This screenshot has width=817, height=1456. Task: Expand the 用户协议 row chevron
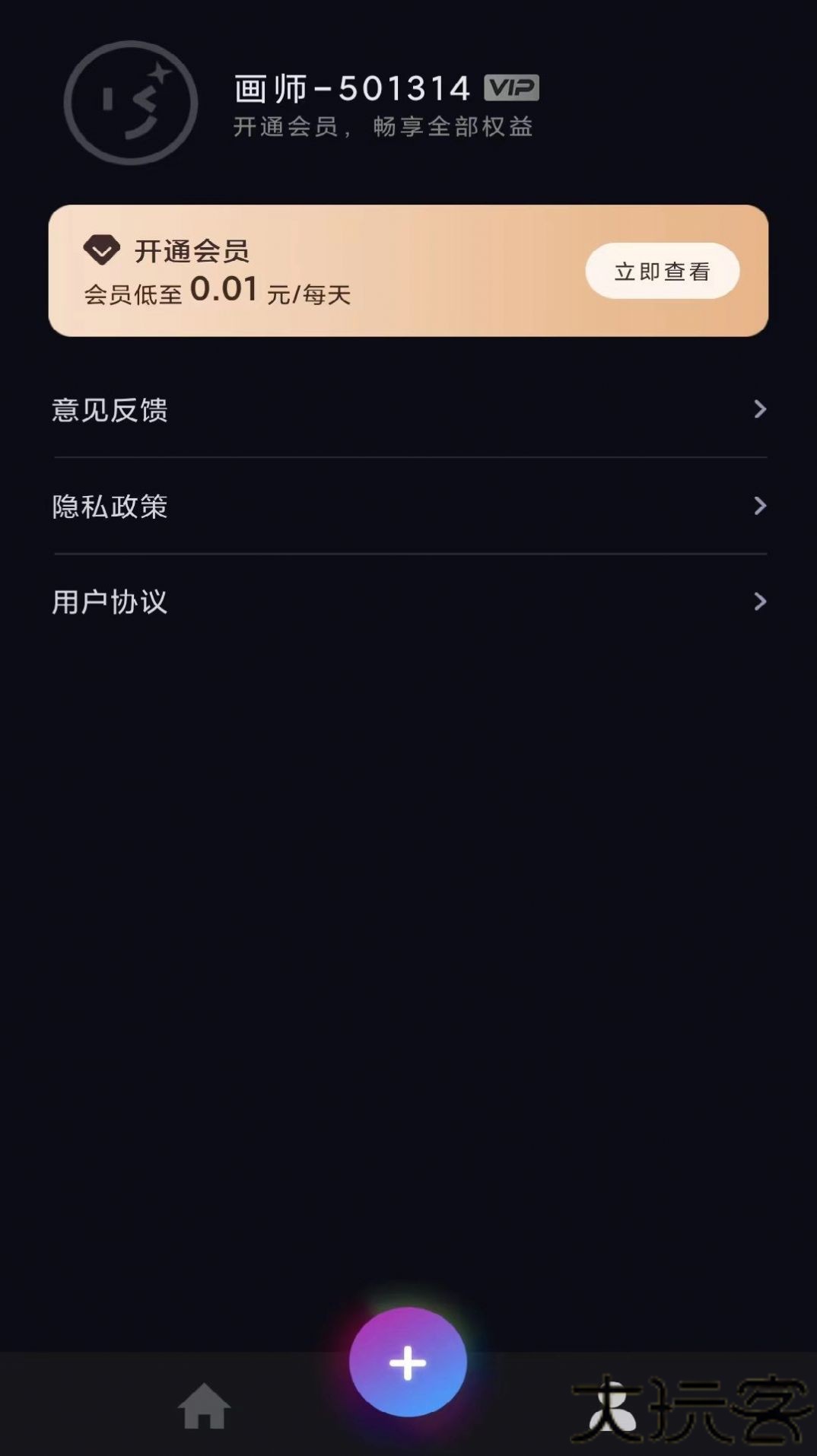coord(761,602)
